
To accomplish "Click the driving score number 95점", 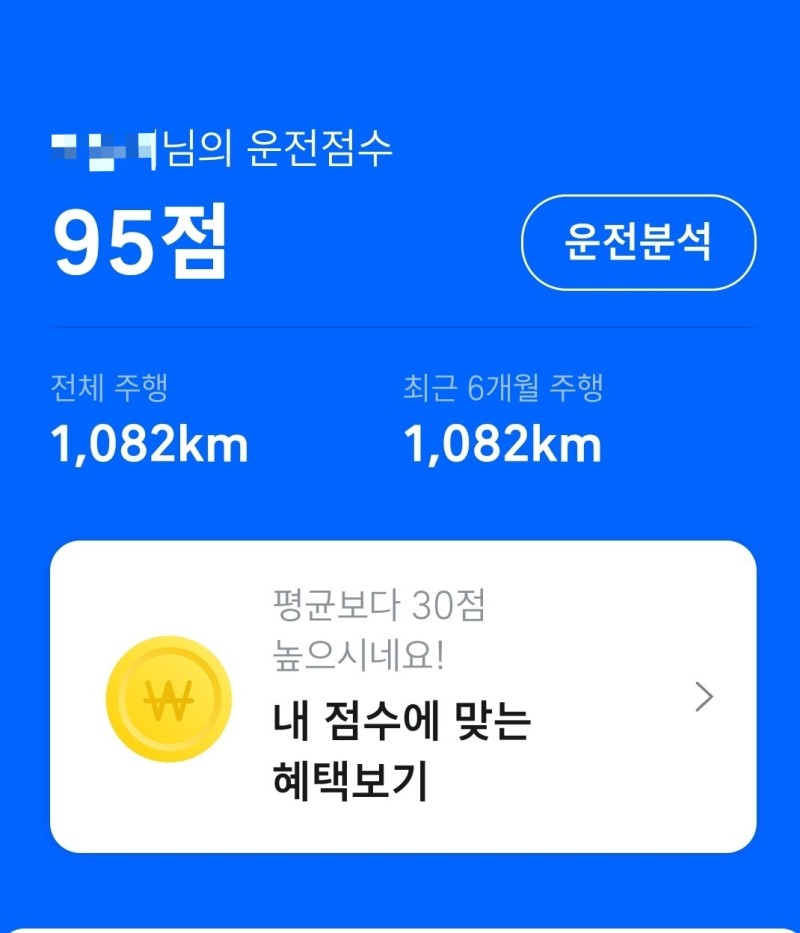I will pyautogui.click(x=140, y=243).
